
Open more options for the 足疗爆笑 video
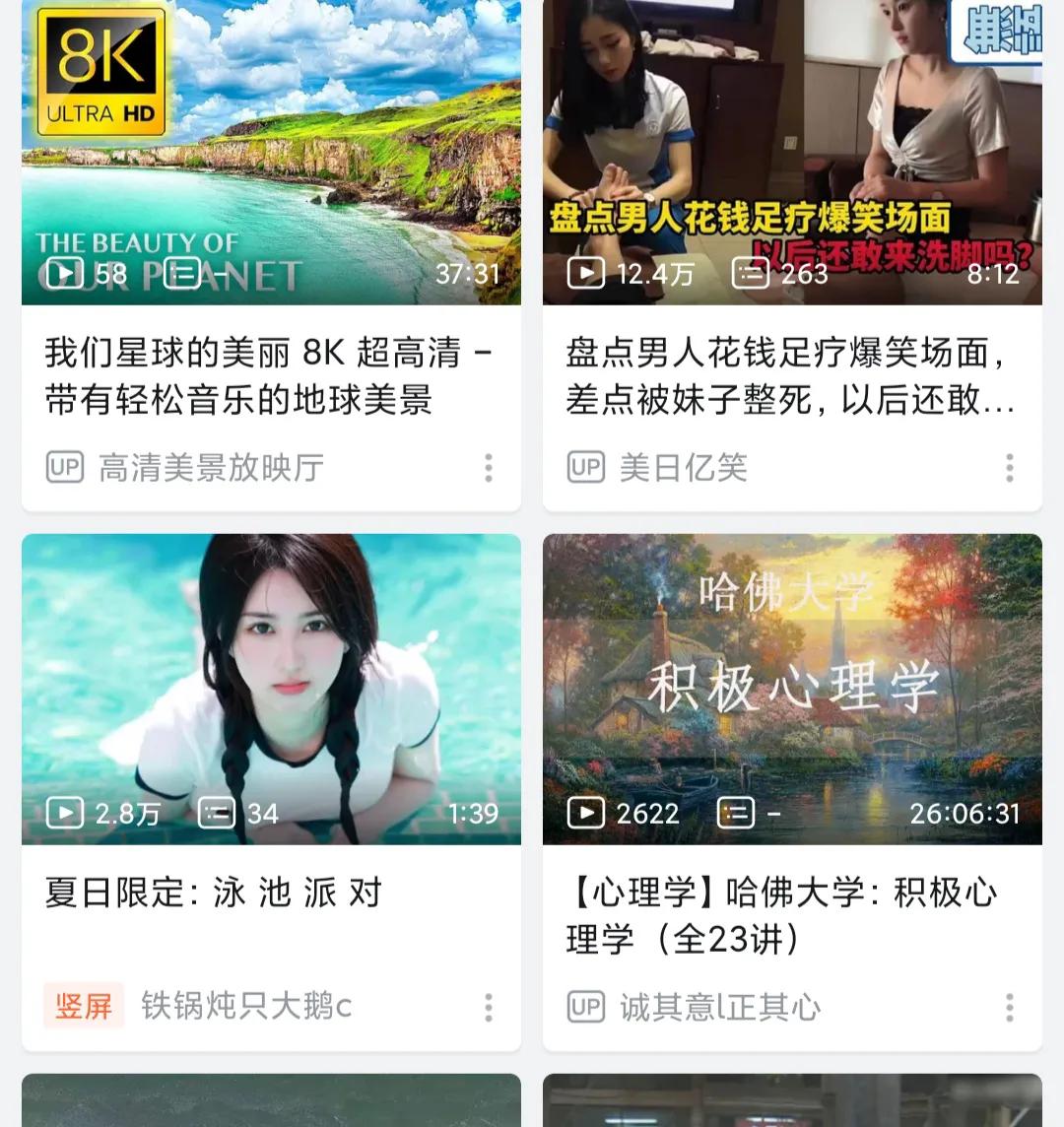(x=1009, y=468)
